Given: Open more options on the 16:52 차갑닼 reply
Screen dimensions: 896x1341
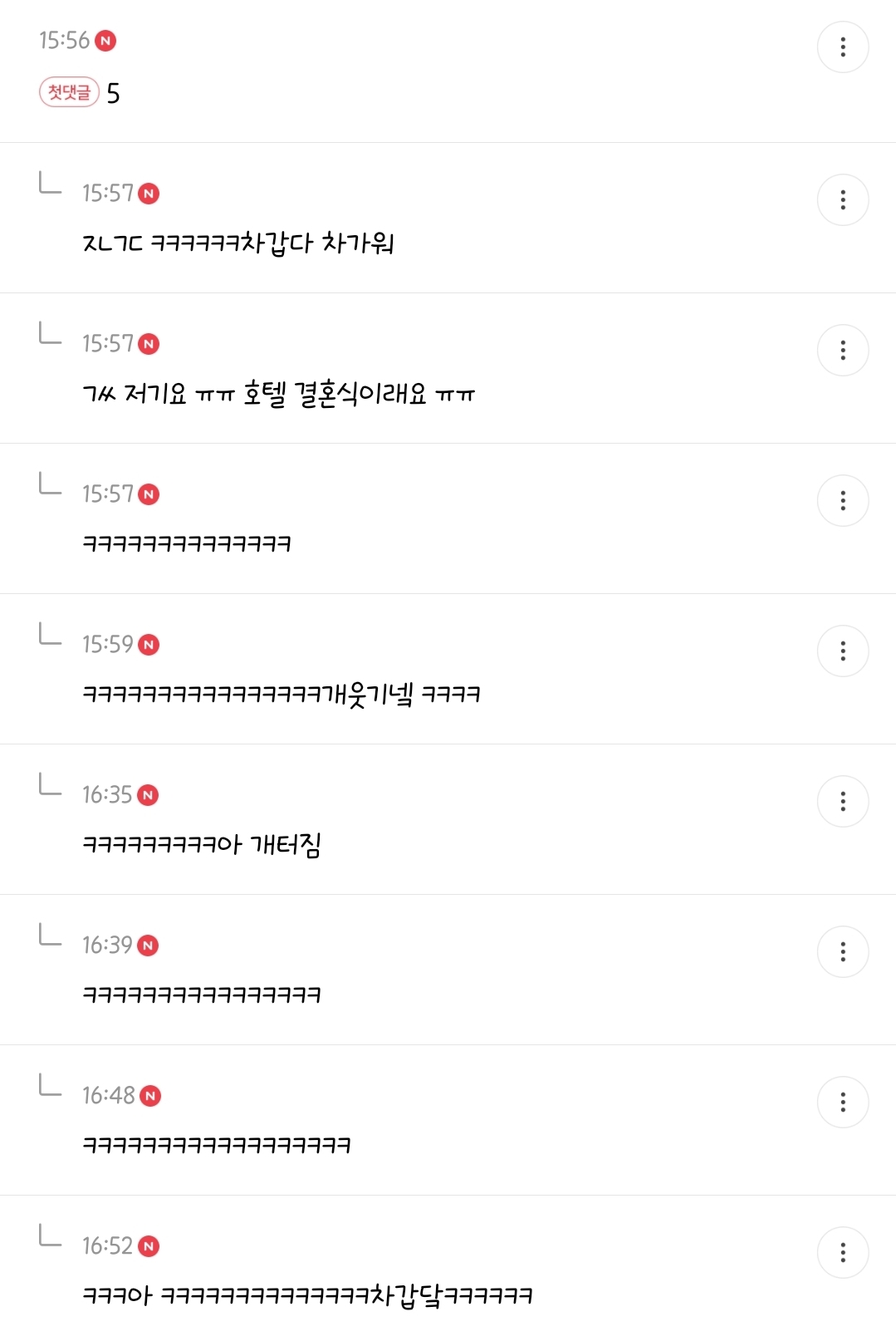Looking at the screenshot, I should click(x=843, y=1253).
